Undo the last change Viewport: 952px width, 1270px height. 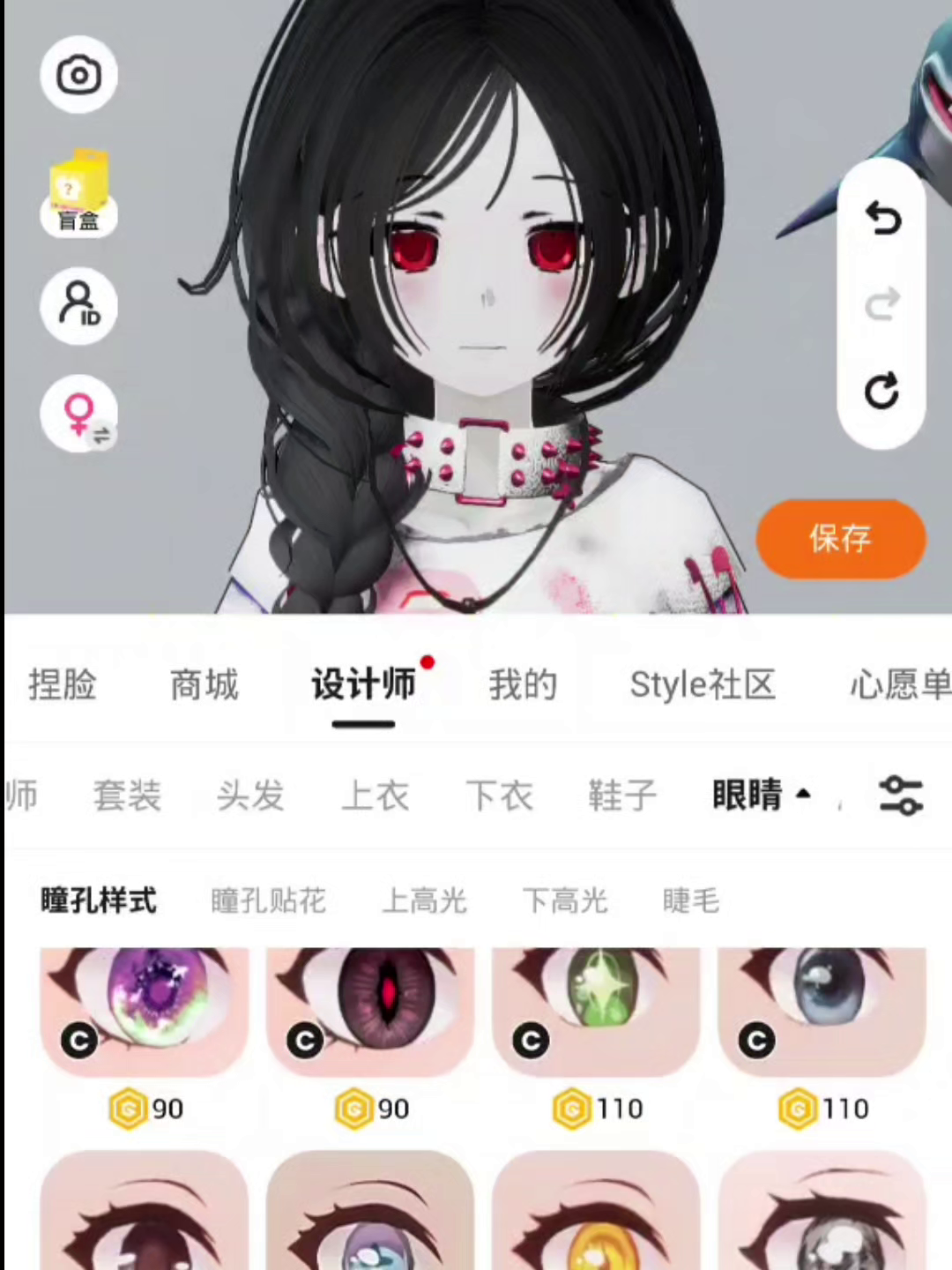coord(882,218)
